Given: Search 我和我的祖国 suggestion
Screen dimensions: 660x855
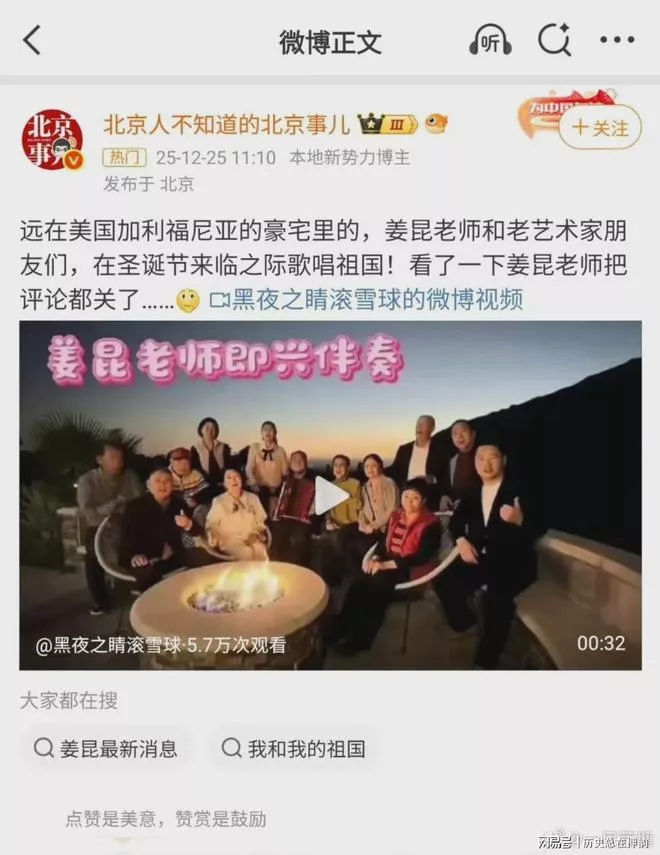Looking at the screenshot, I should tap(293, 747).
